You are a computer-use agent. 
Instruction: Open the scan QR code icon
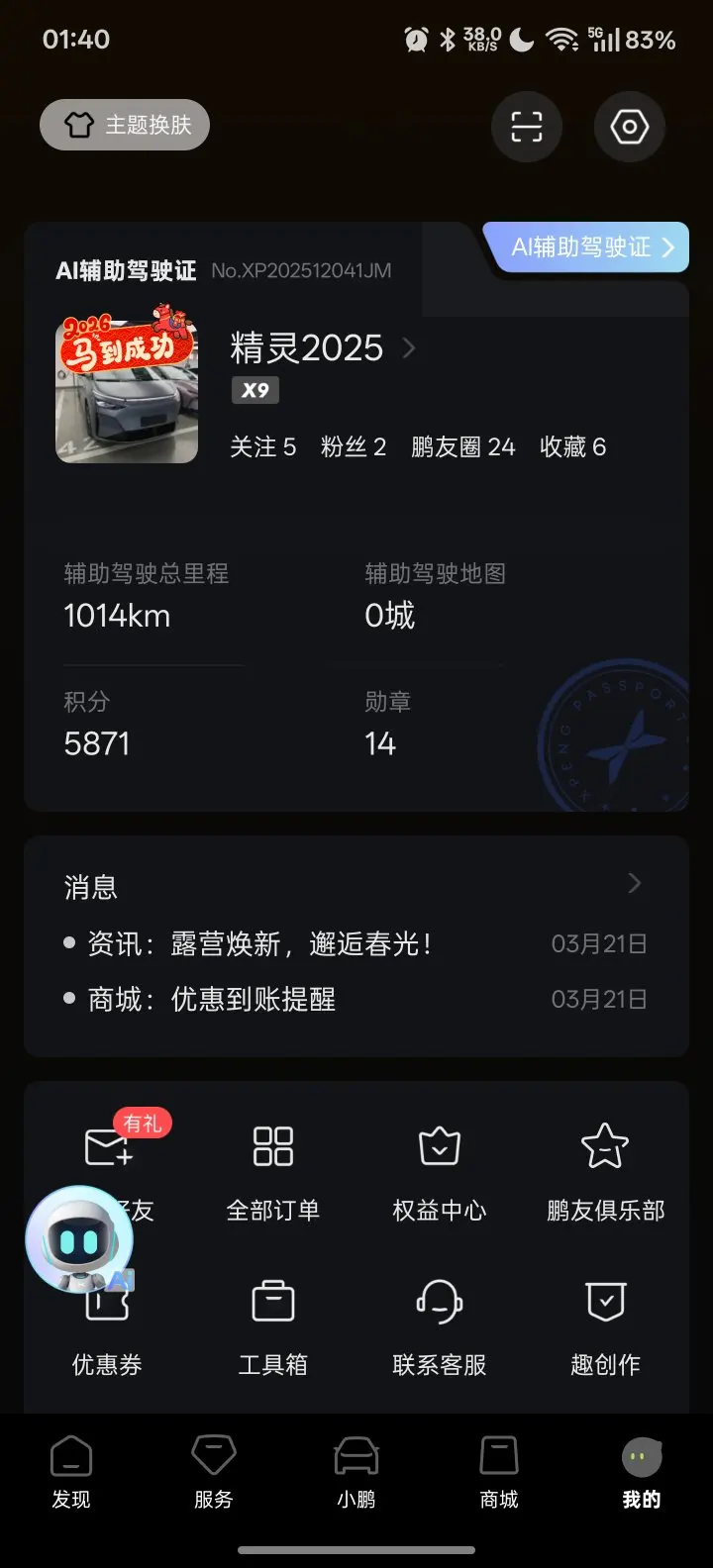coord(527,127)
